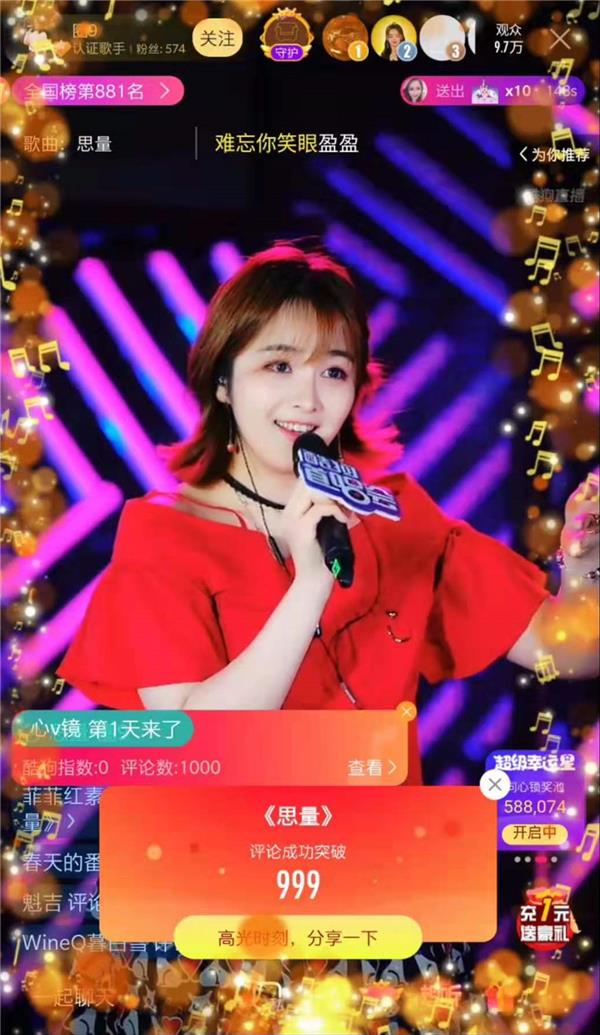Follow the singer with 关注 button
Viewport: 600px width, 1035px height.
(x=217, y=38)
